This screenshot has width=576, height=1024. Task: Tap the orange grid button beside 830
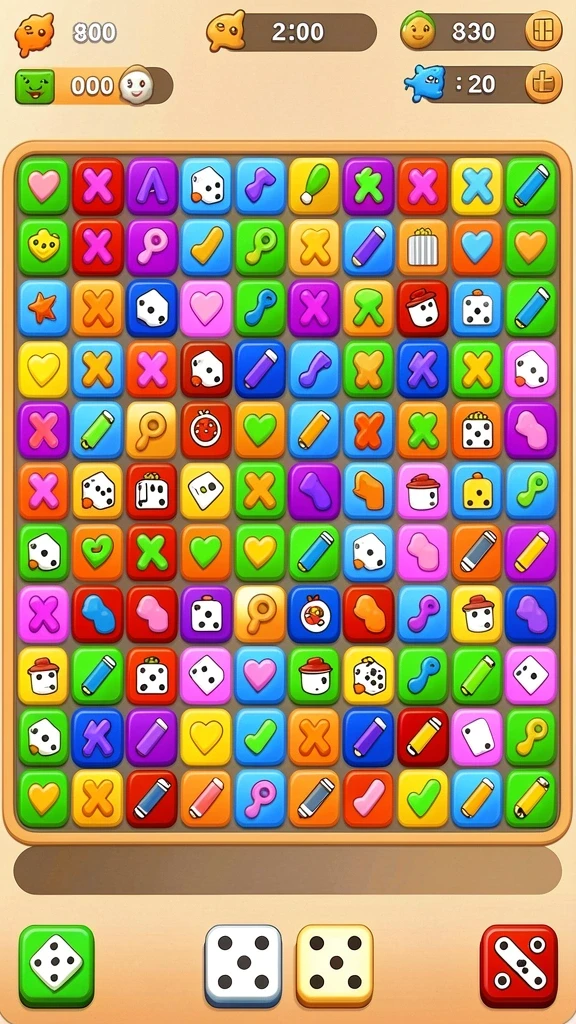(543, 31)
